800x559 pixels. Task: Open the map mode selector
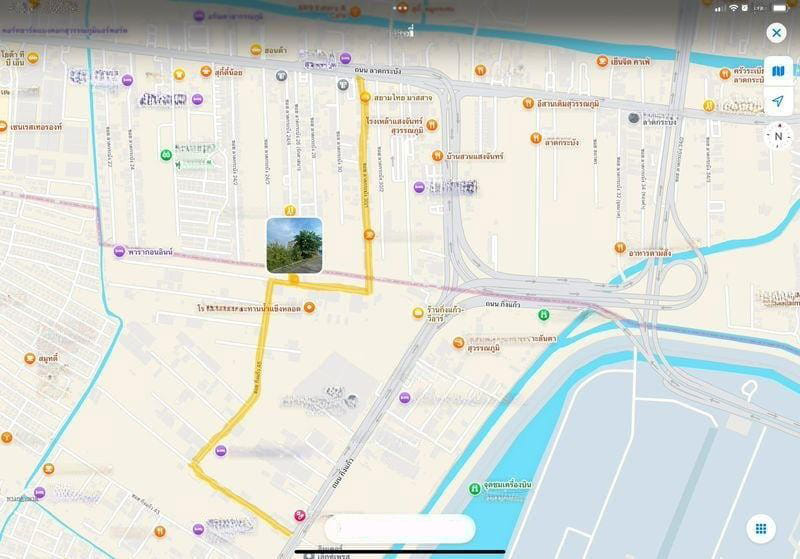777,72
